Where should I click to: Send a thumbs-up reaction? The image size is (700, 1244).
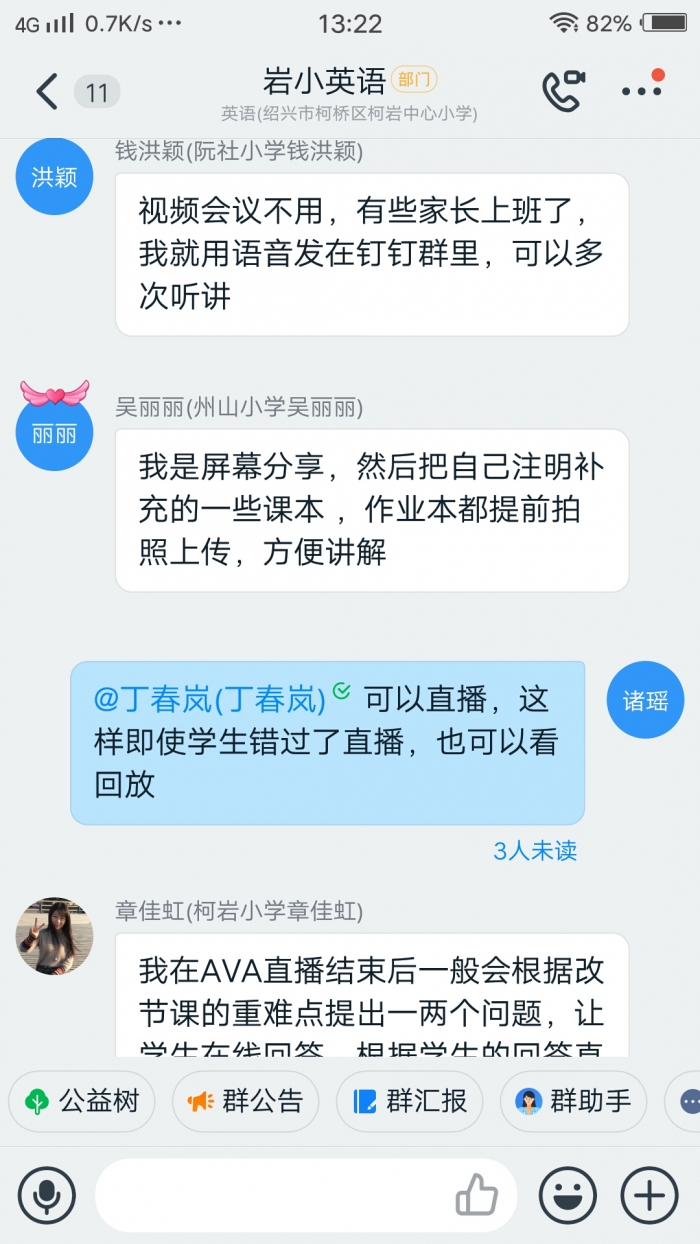pyautogui.click(x=477, y=1195)
